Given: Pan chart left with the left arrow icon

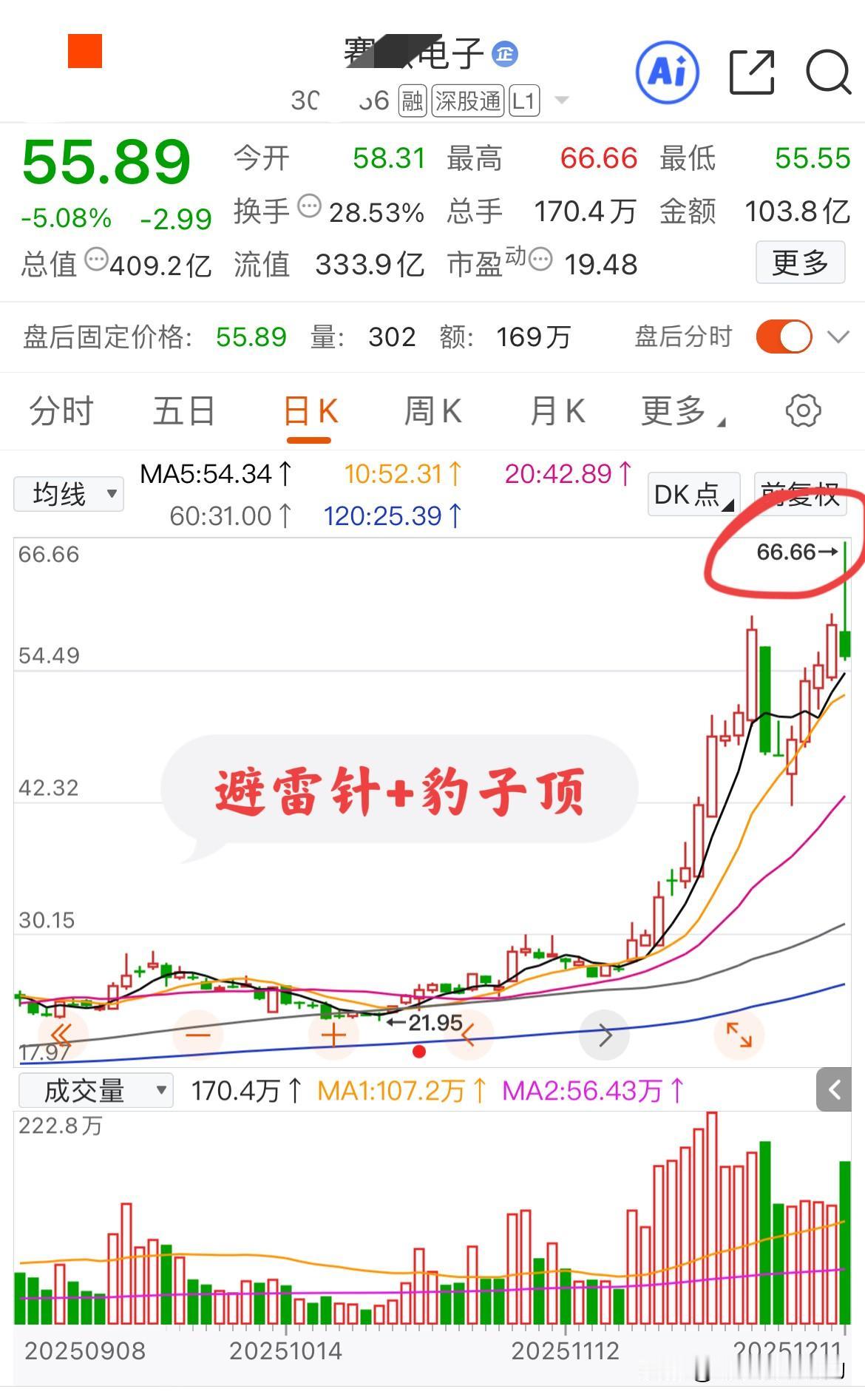Looking at the screenshot, I should [469, 1035].
